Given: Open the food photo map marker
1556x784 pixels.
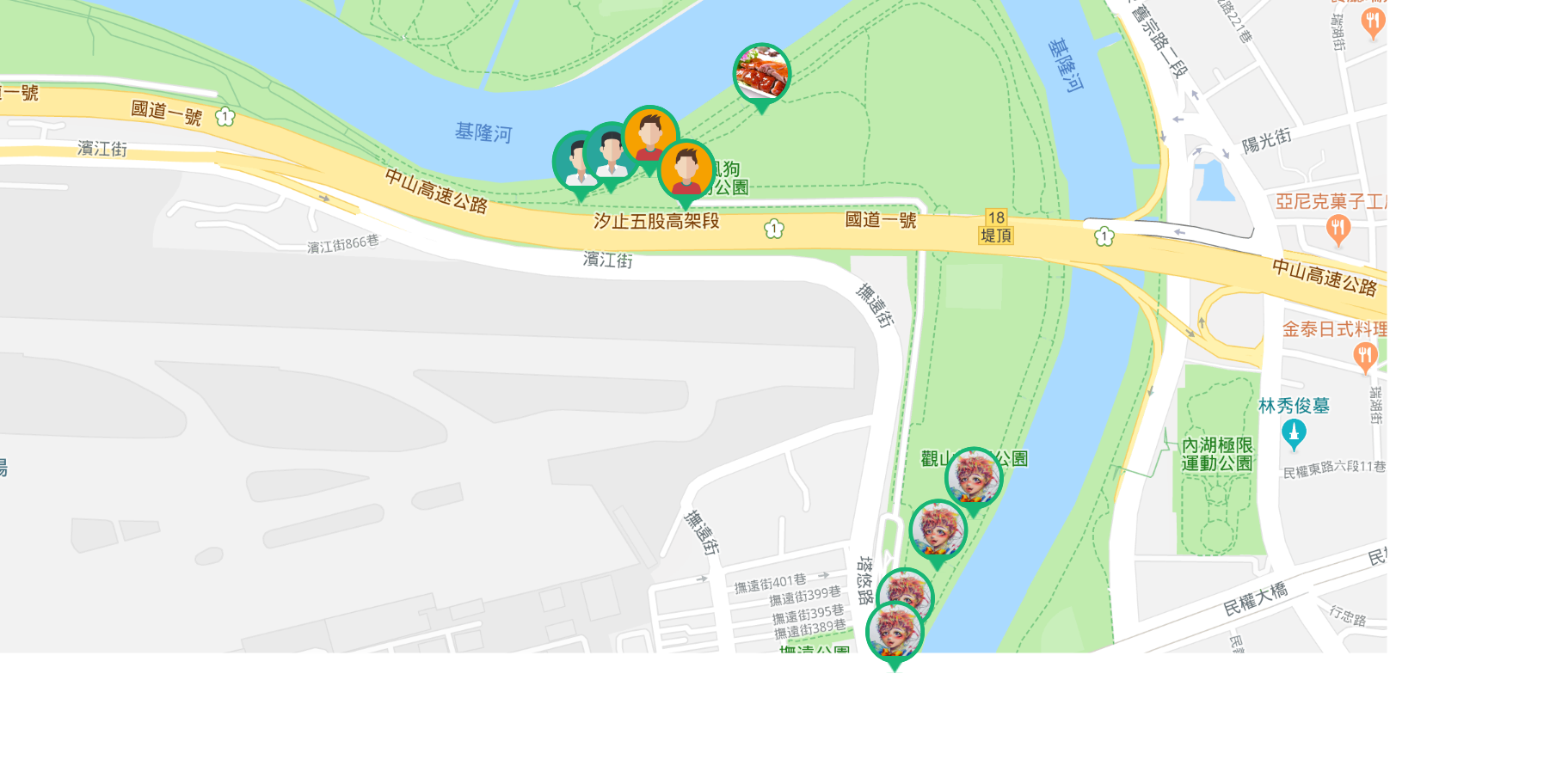Looking at the screenshot, I should [761, 73].
